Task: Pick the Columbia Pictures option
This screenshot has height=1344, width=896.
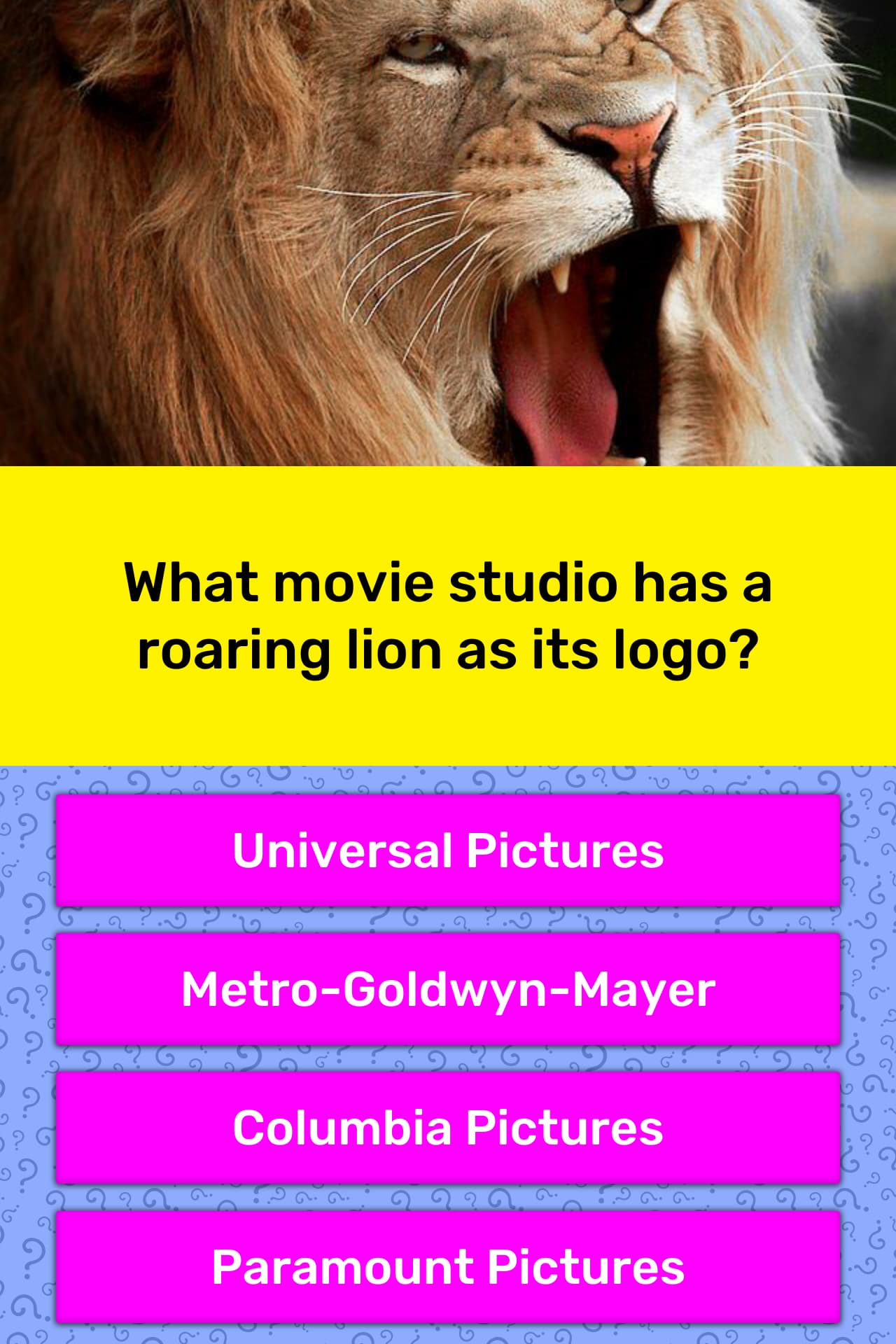Action: click(448, 1128)
